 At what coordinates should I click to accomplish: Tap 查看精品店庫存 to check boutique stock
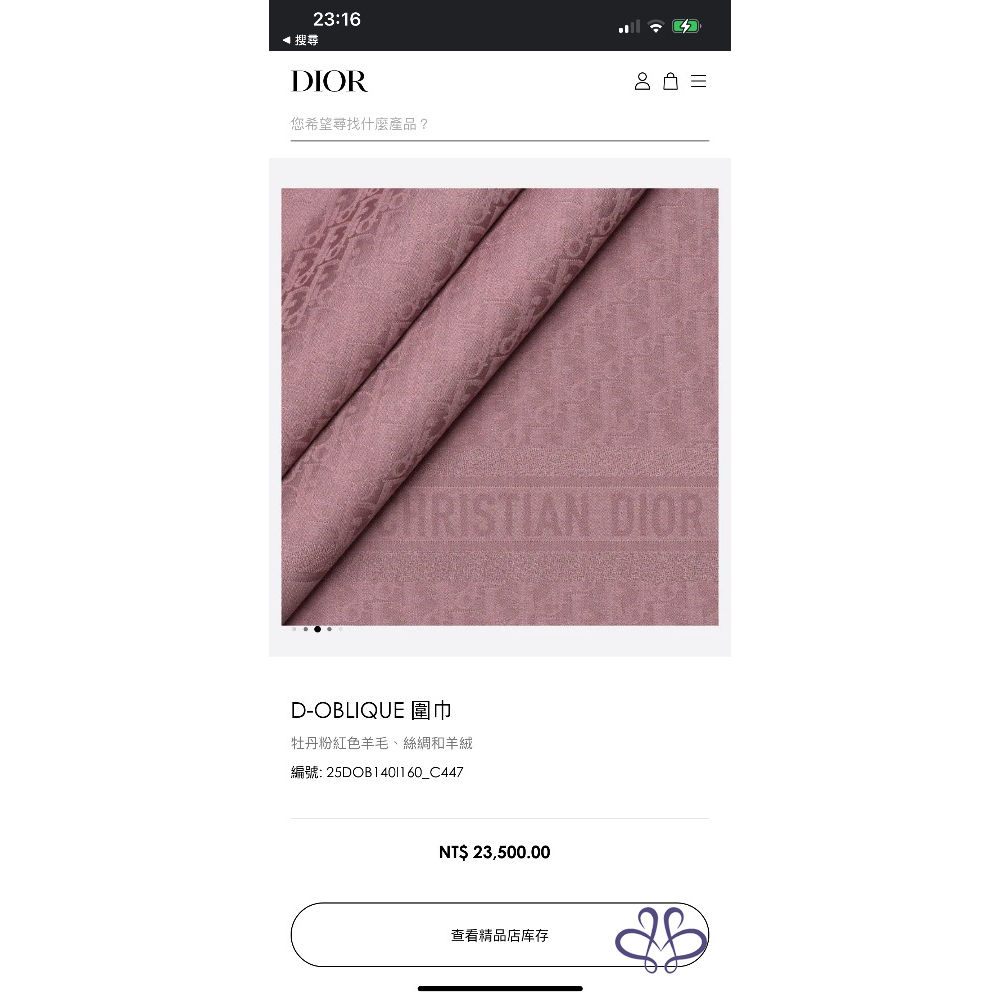coord(499,935)
